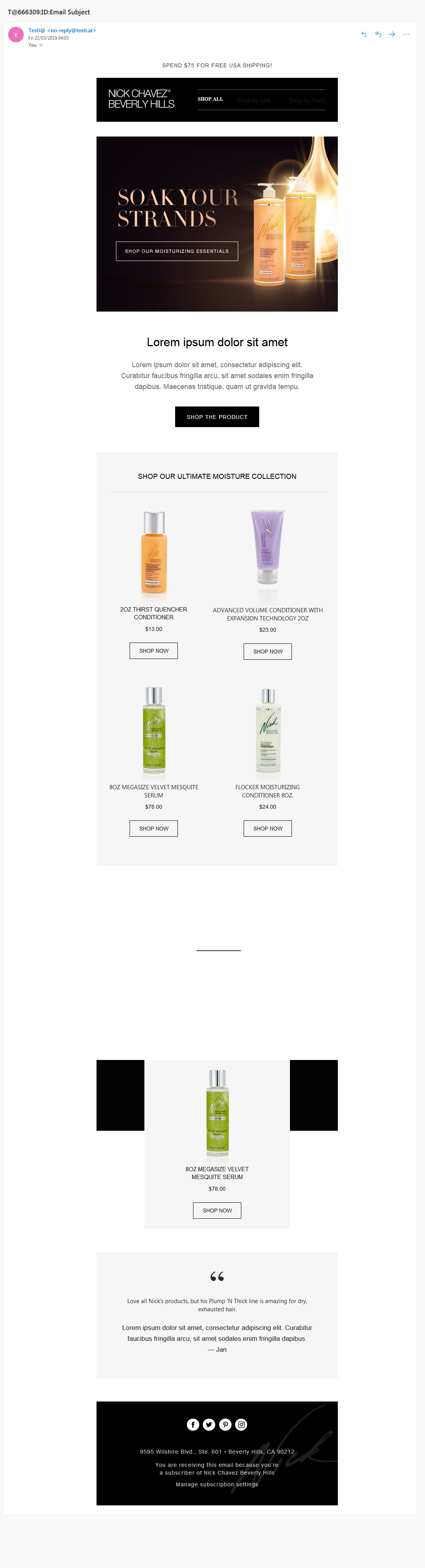Forward this email
The height and width of the screenshot is (1568, 425).
tap(392, 34)
